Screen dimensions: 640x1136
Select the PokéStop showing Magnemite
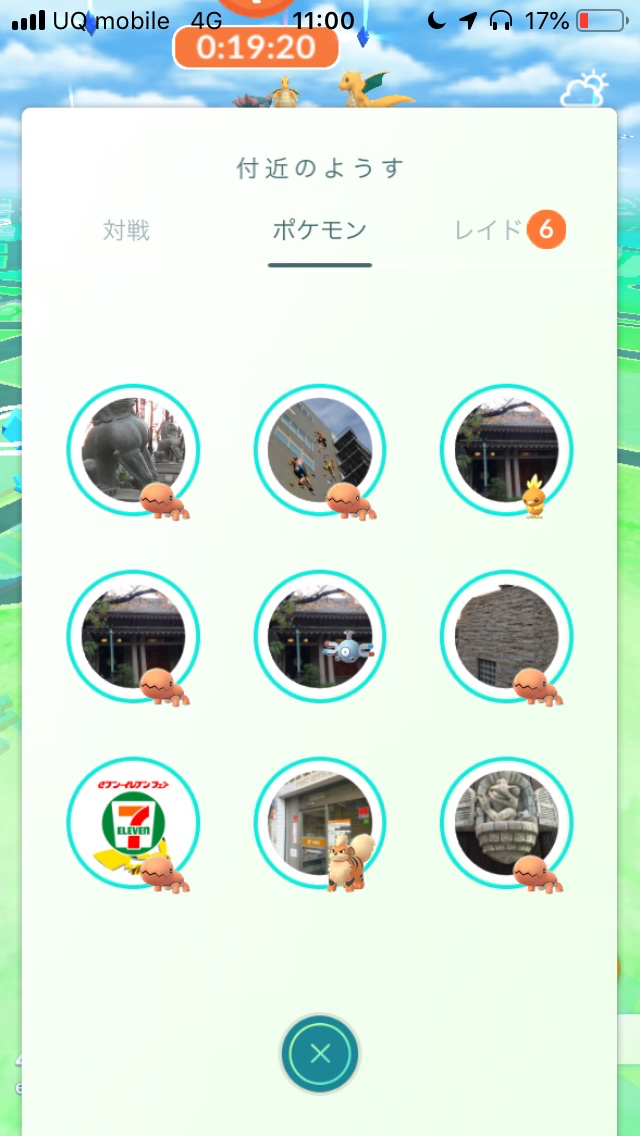[x=319, y=637]
